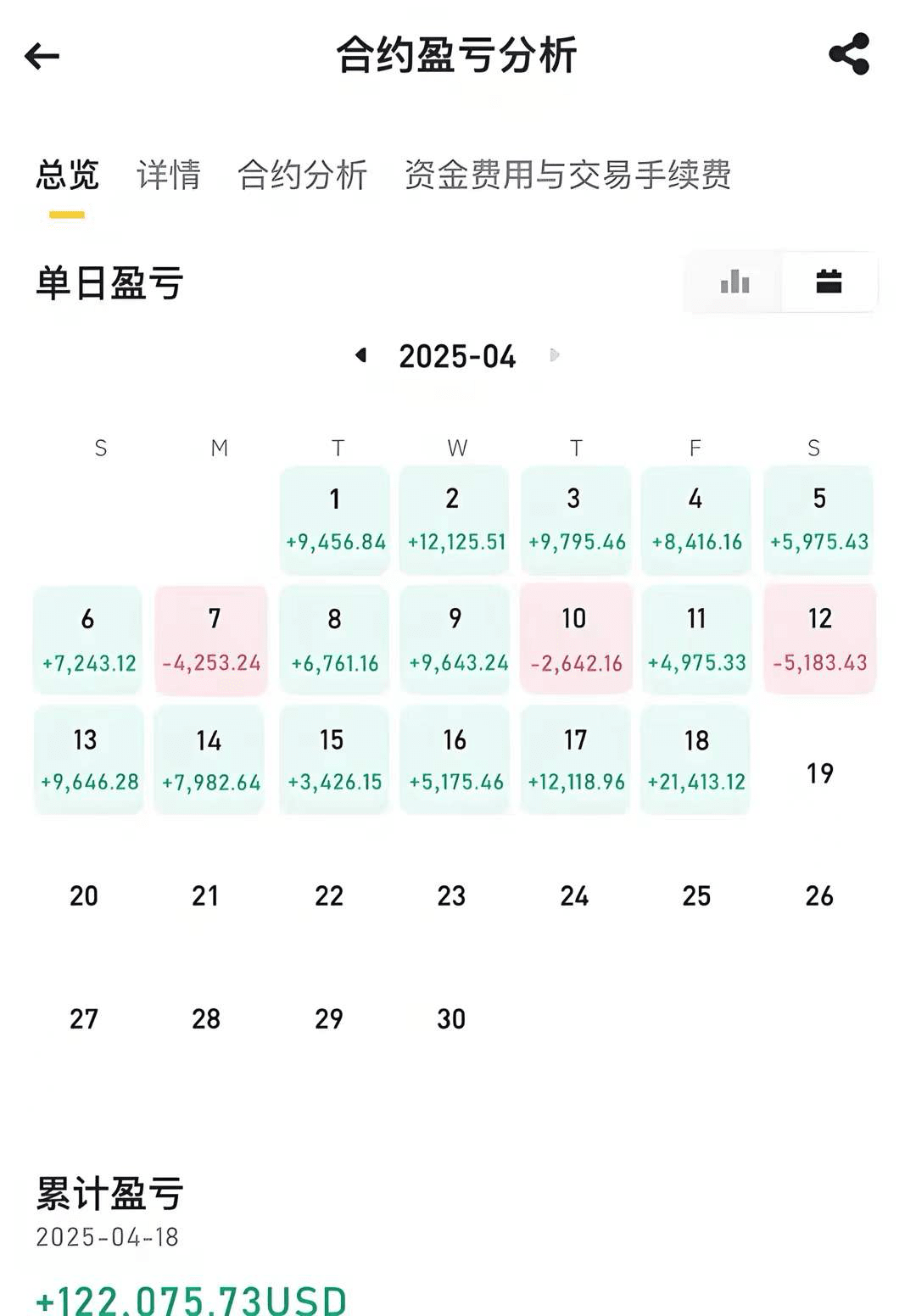This screenshot has height=1316, width=916.
Task: Switch to the bar chart view icon
Action: pos(733,282)
